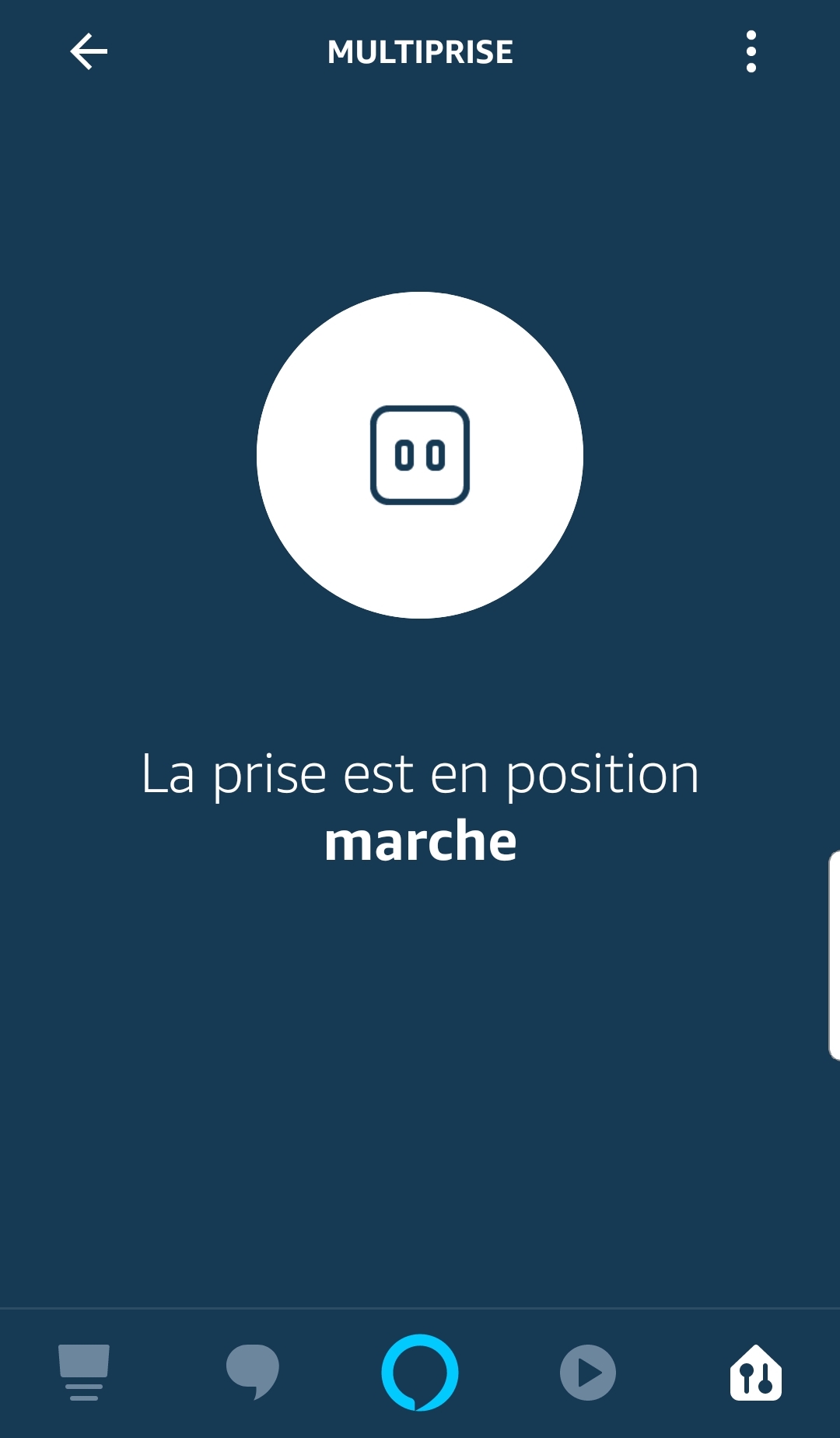
Task: Open the Communicate tab
Action: point(253,1372)
